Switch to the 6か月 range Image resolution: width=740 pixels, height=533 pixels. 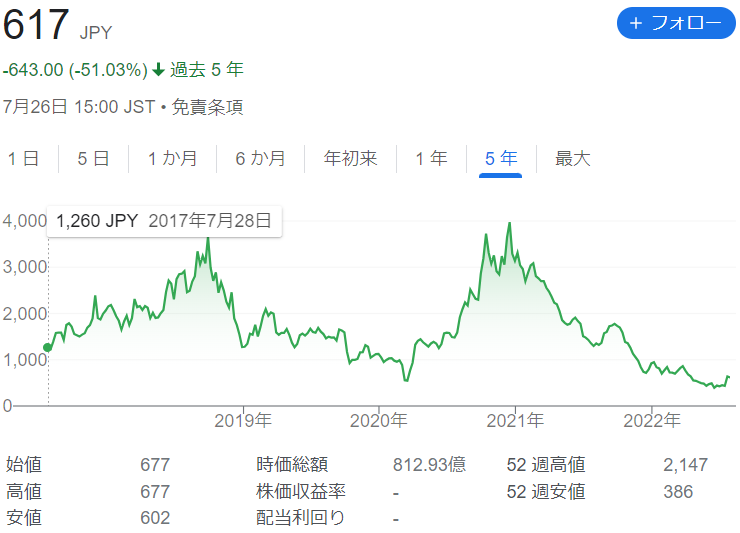coord(260,158)
